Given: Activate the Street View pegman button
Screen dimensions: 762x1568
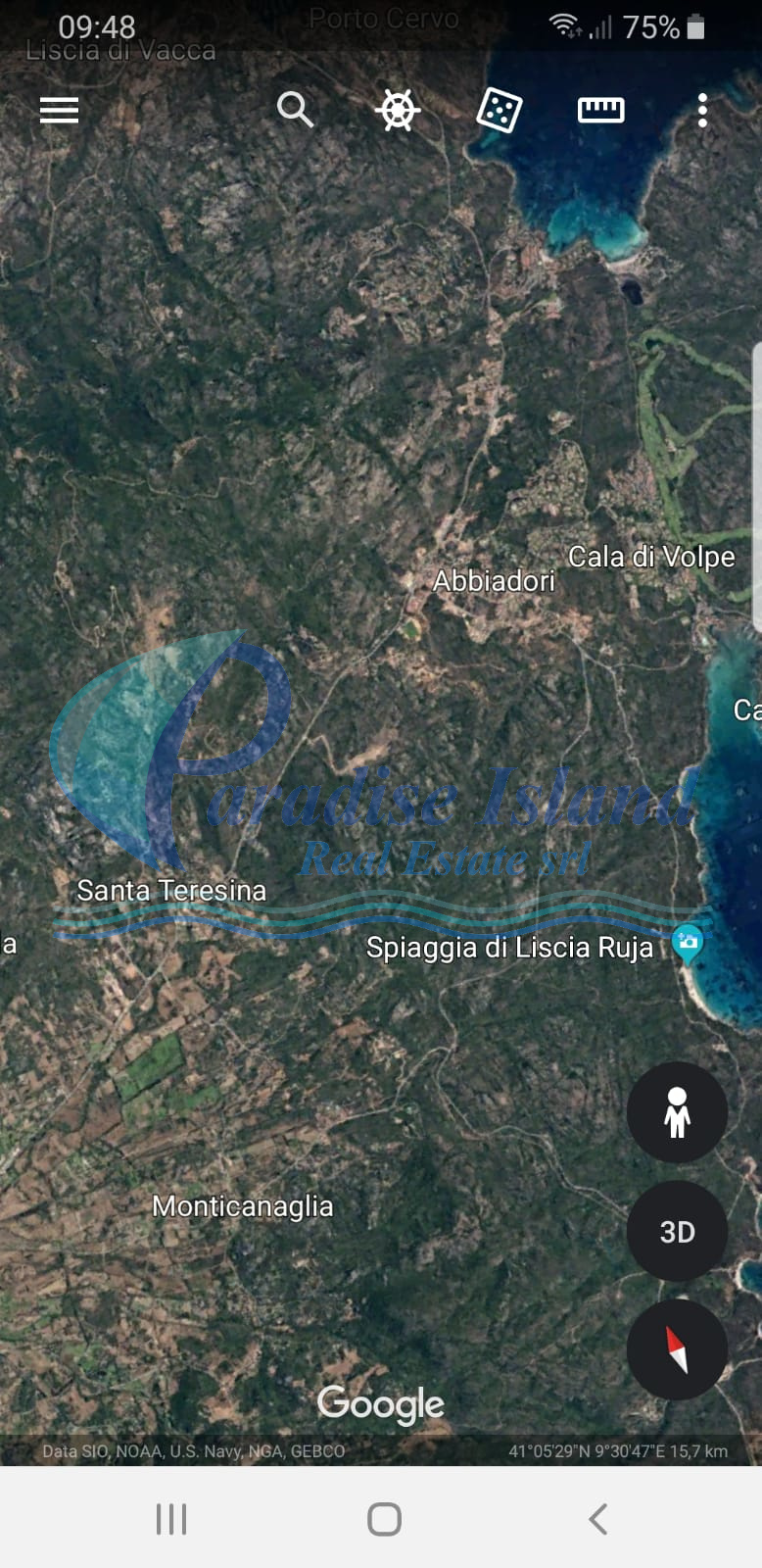Looking at the screenshot, I should (677, 1112).
